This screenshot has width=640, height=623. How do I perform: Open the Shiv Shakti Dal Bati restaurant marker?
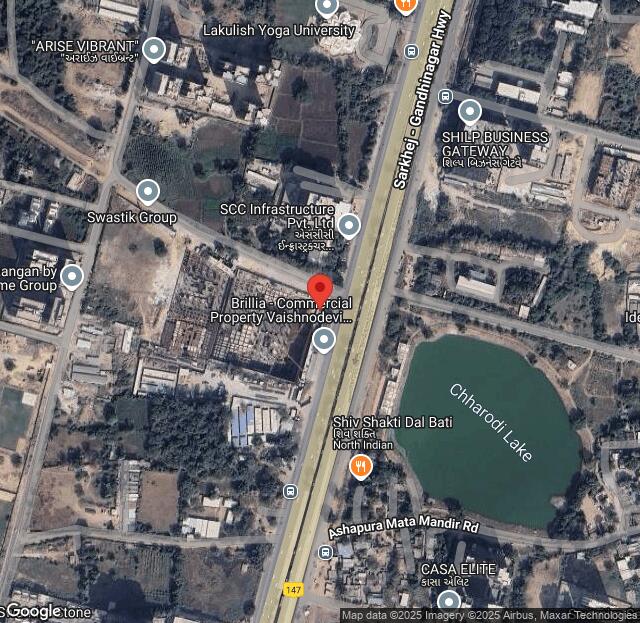pos(361,465)
